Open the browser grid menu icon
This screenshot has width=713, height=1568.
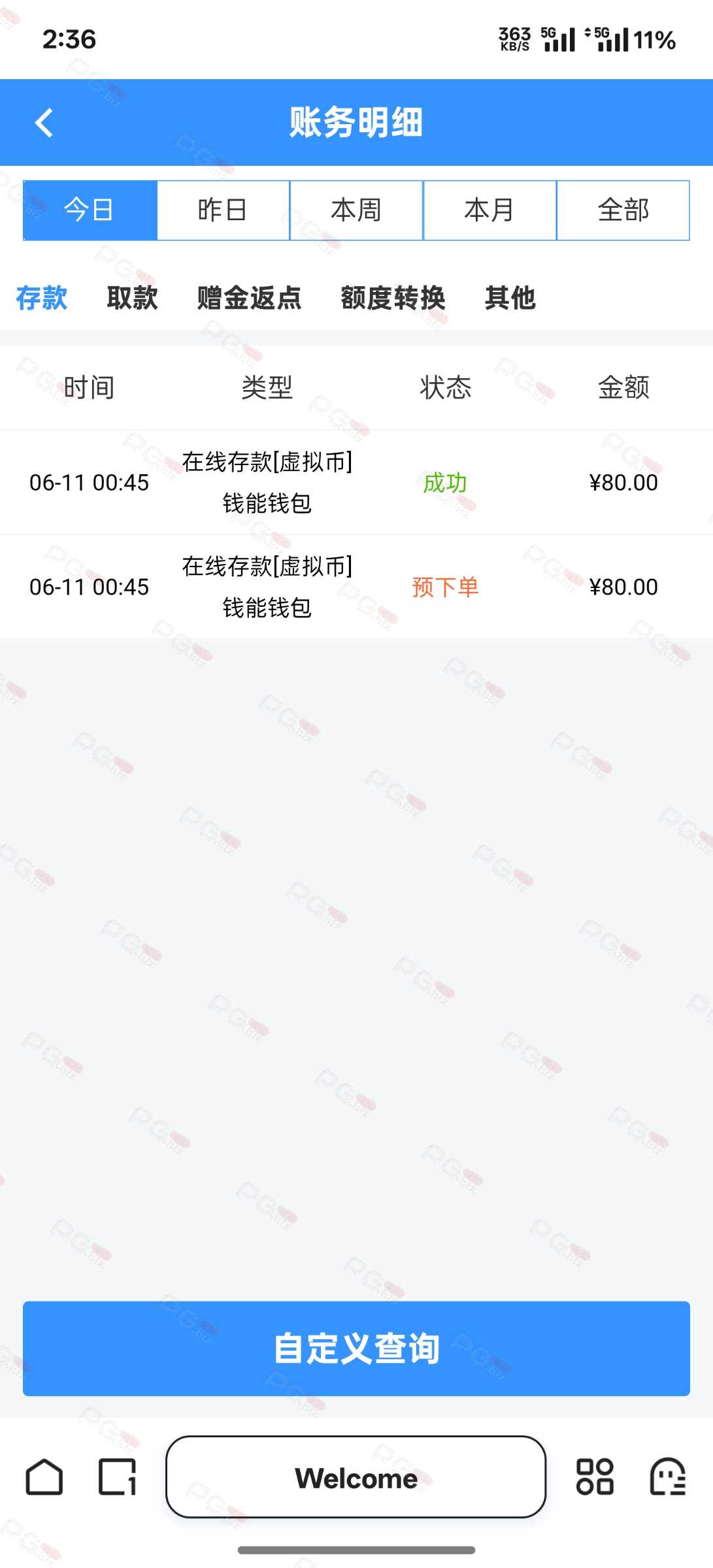pos(595,1477)
